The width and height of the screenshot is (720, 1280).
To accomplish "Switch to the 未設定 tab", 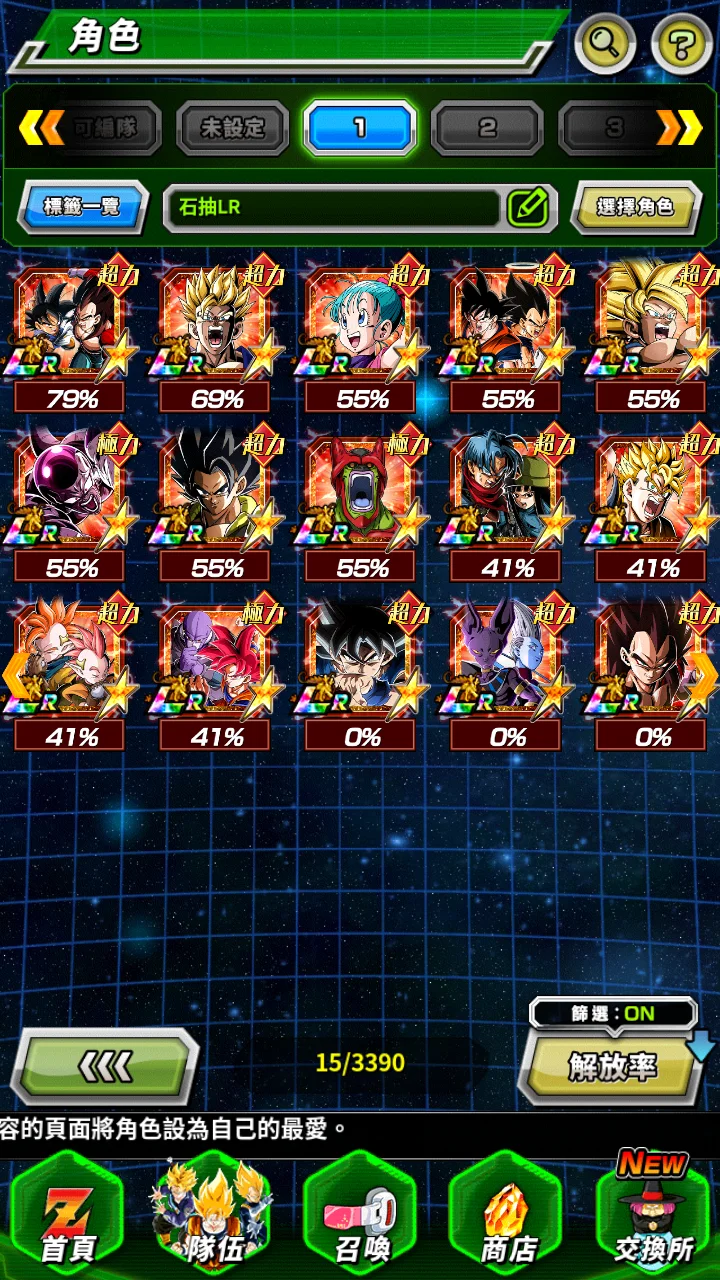I will click(x=232, y=128).
